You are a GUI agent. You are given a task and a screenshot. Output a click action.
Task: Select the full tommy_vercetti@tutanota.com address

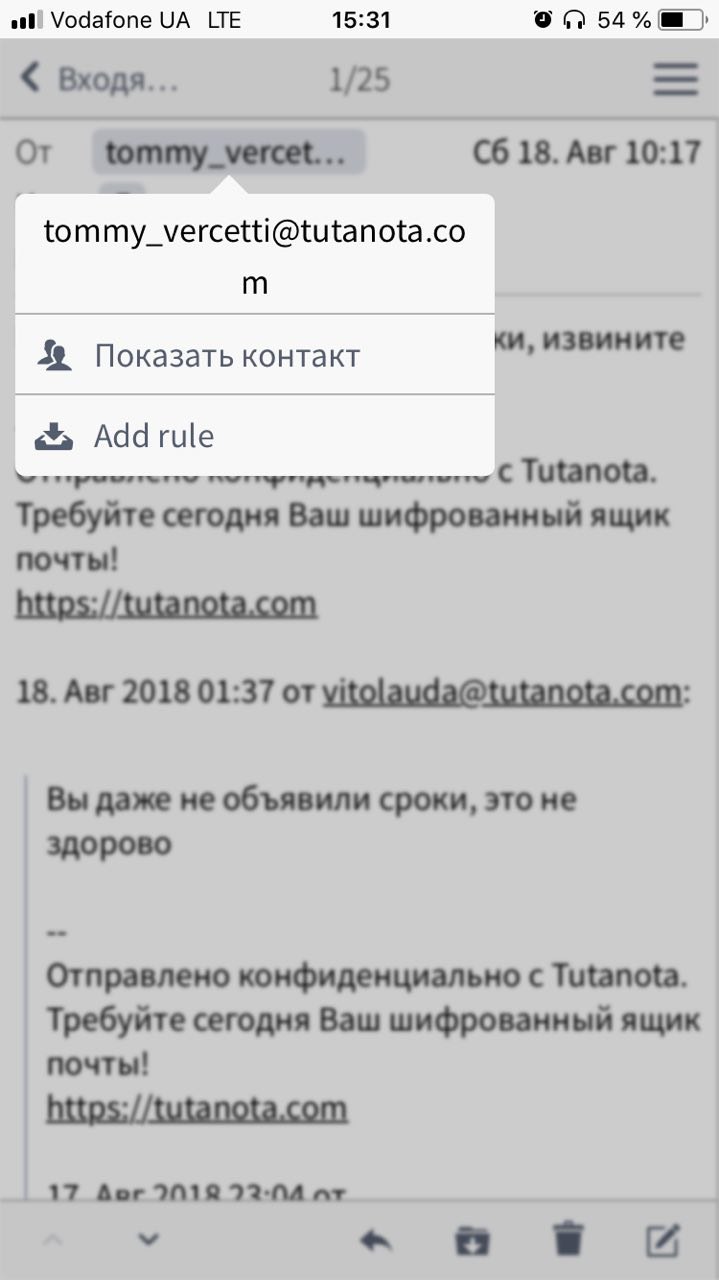(x=255, y=255)
